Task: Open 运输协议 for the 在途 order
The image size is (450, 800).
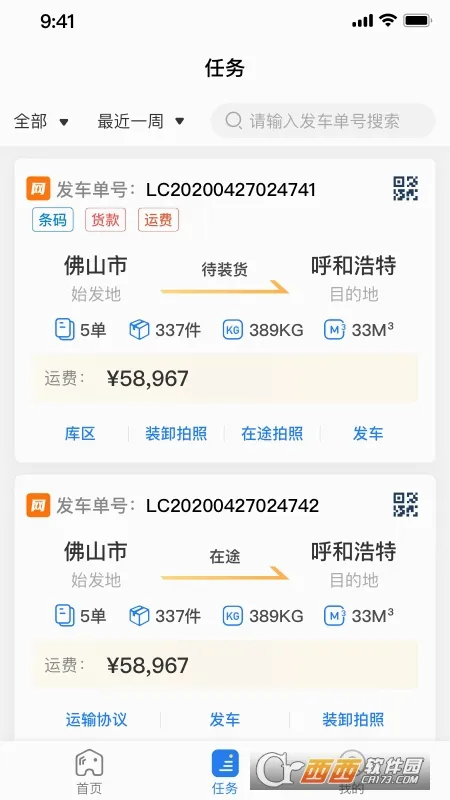Action: 96,719
